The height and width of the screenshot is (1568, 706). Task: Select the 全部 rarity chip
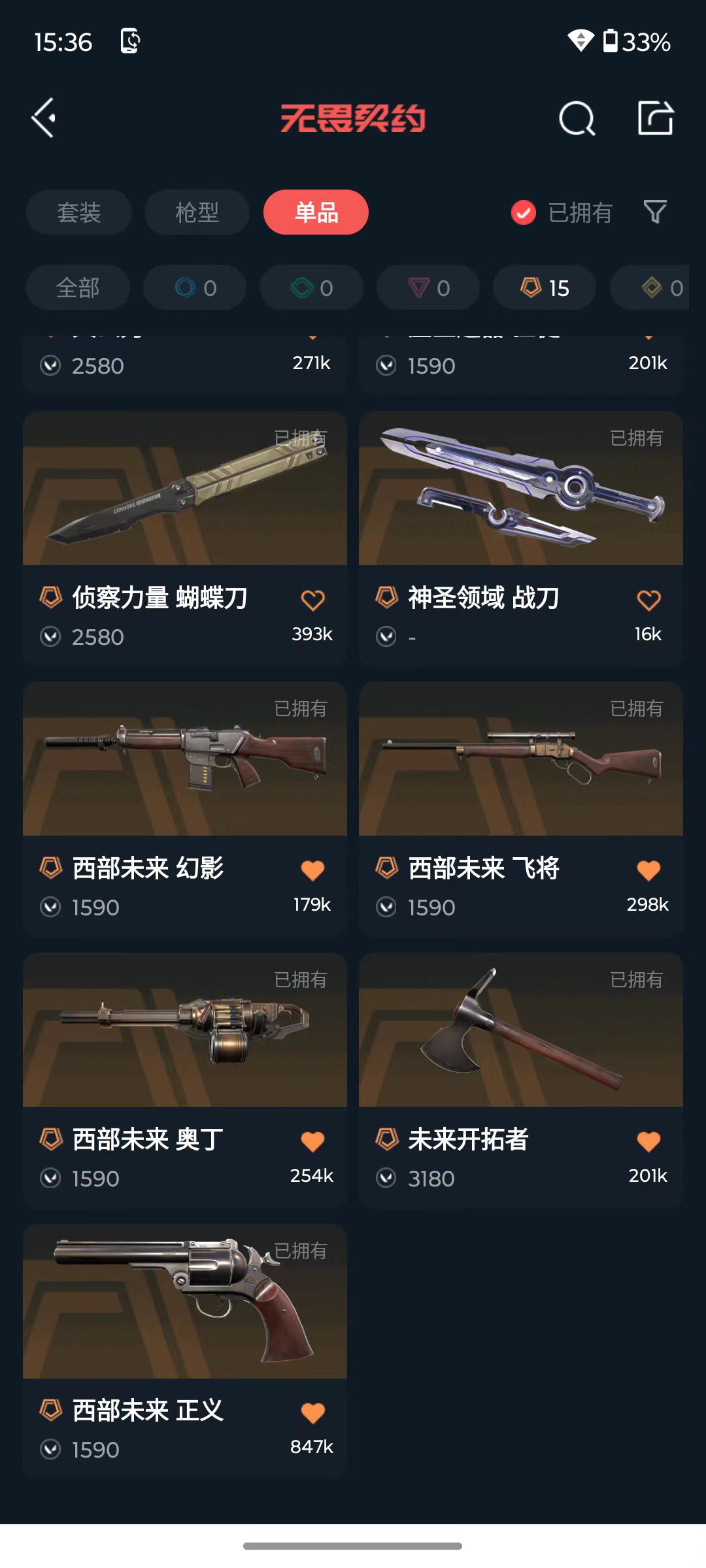[78, 287]
